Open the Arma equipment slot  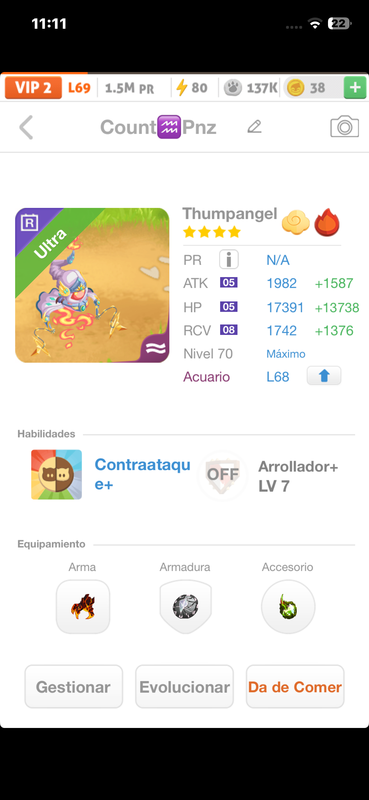[83, 607]
